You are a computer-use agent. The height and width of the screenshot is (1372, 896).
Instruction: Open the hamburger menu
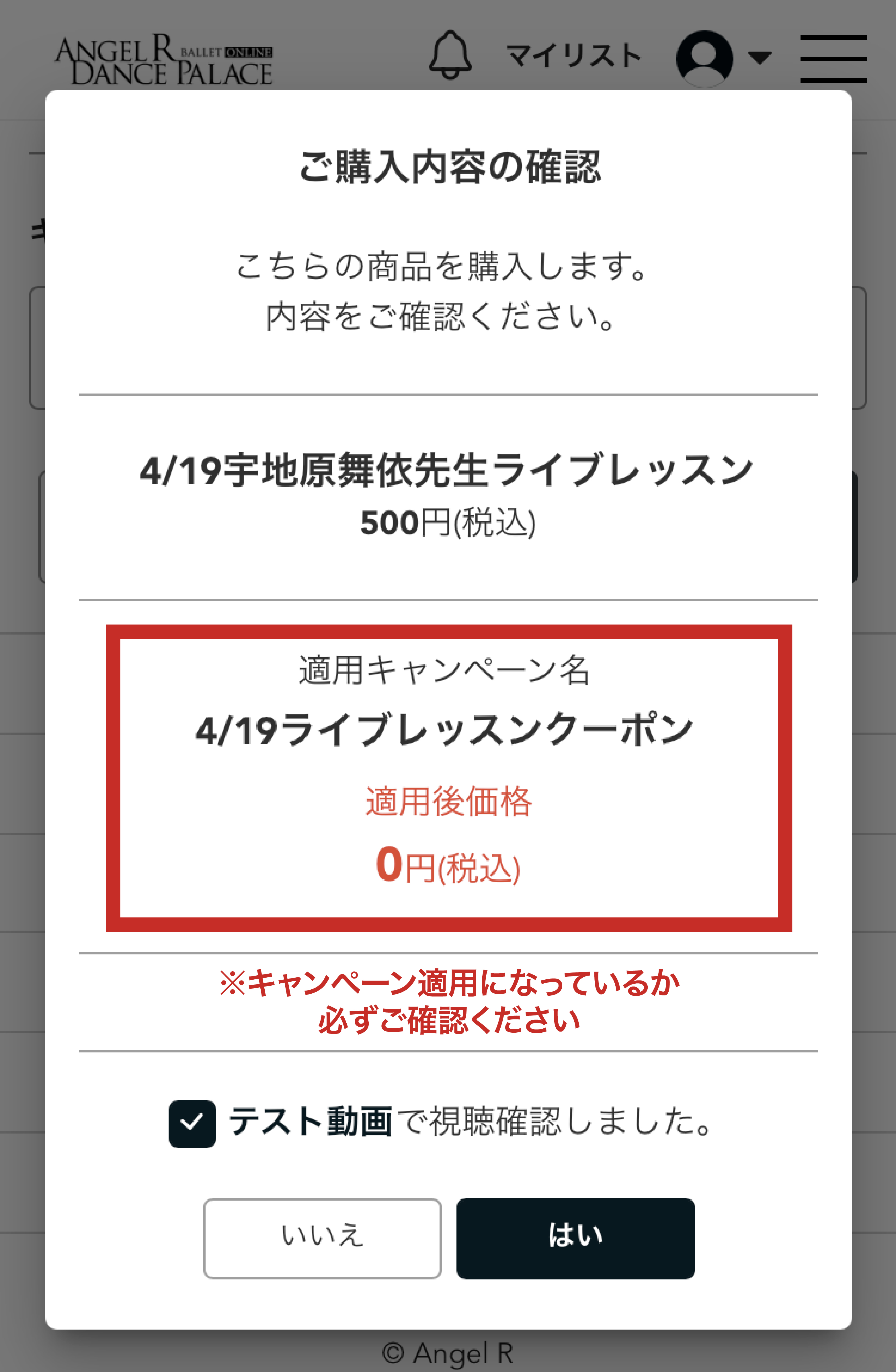tap(833, 58)
